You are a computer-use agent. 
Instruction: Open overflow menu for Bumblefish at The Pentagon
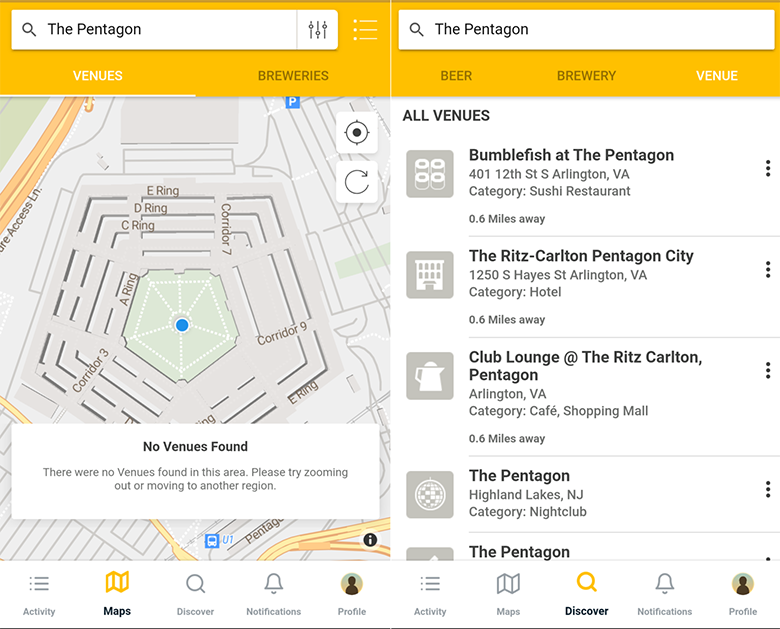(x=767, y=168)
